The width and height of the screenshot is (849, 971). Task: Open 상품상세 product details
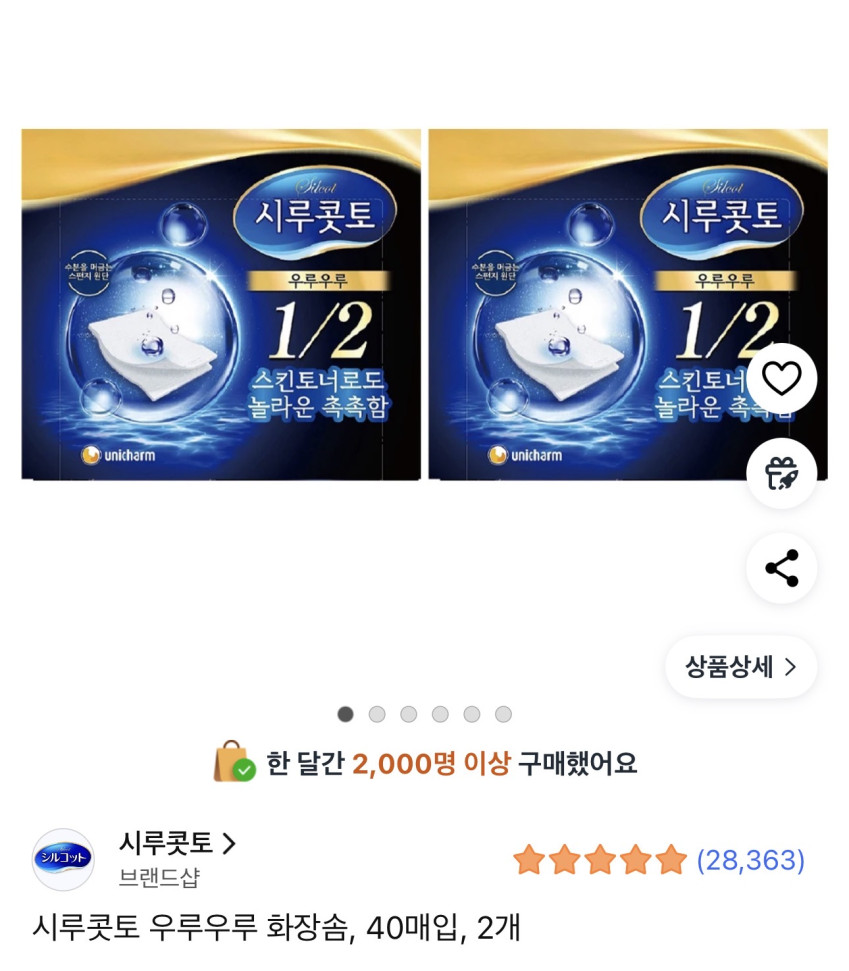(741, 667)
